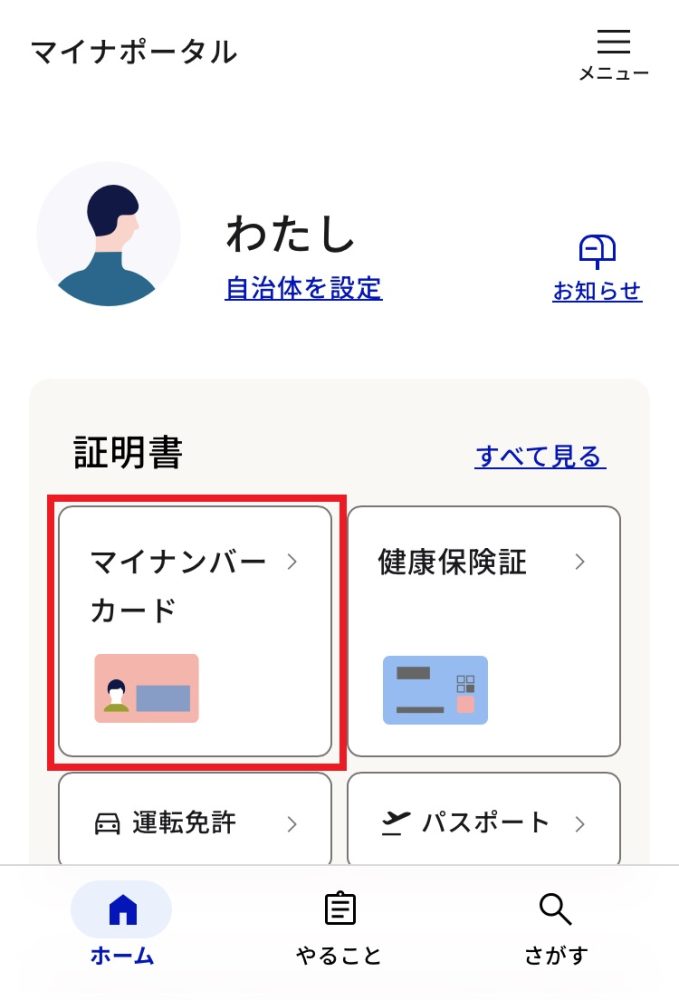Open the マイナンバーカード card
The width and height of the screenshot is (679, 1000).
click(x=195, y=630)
